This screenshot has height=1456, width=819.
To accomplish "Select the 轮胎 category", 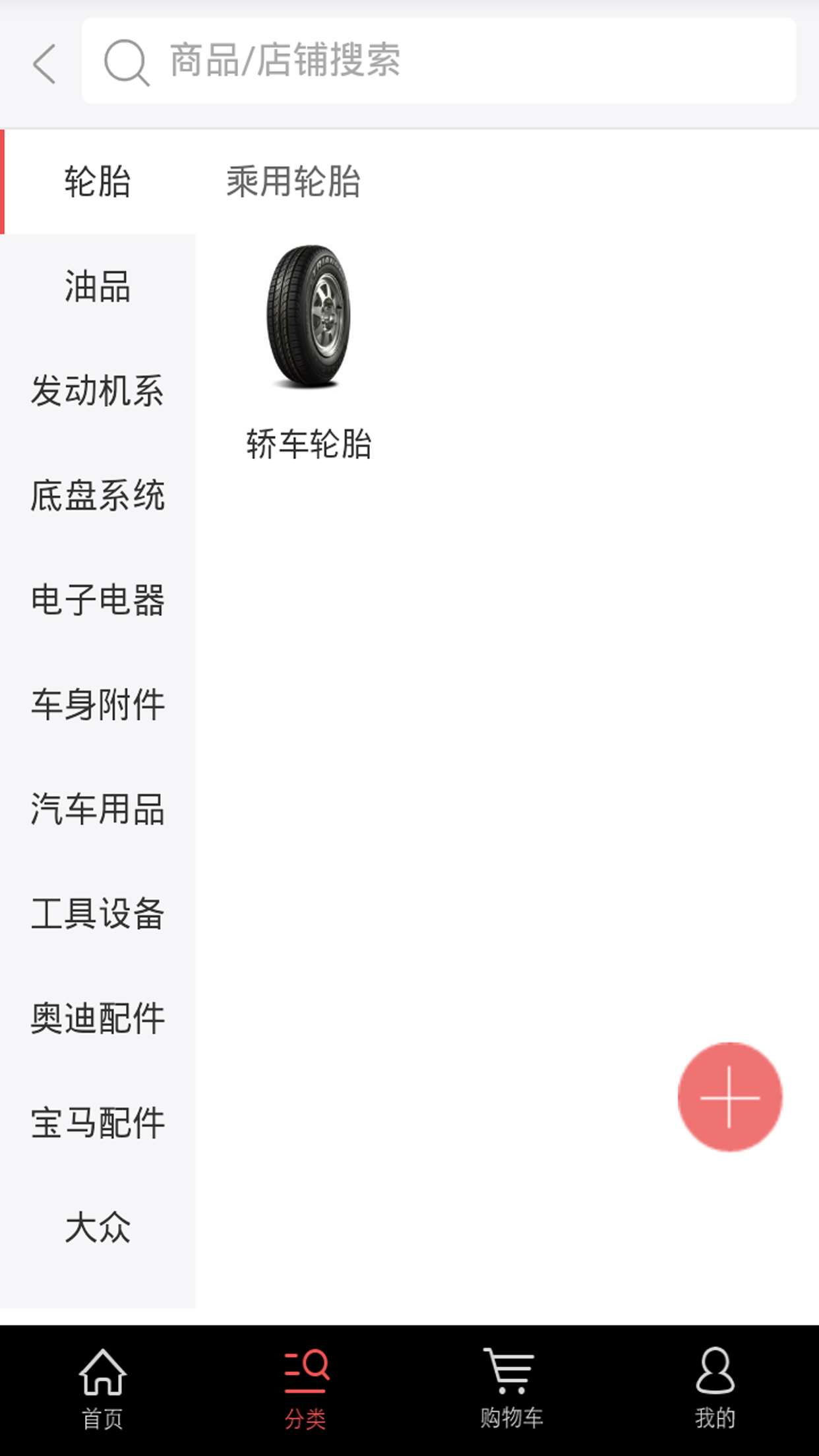I will 98,182.
